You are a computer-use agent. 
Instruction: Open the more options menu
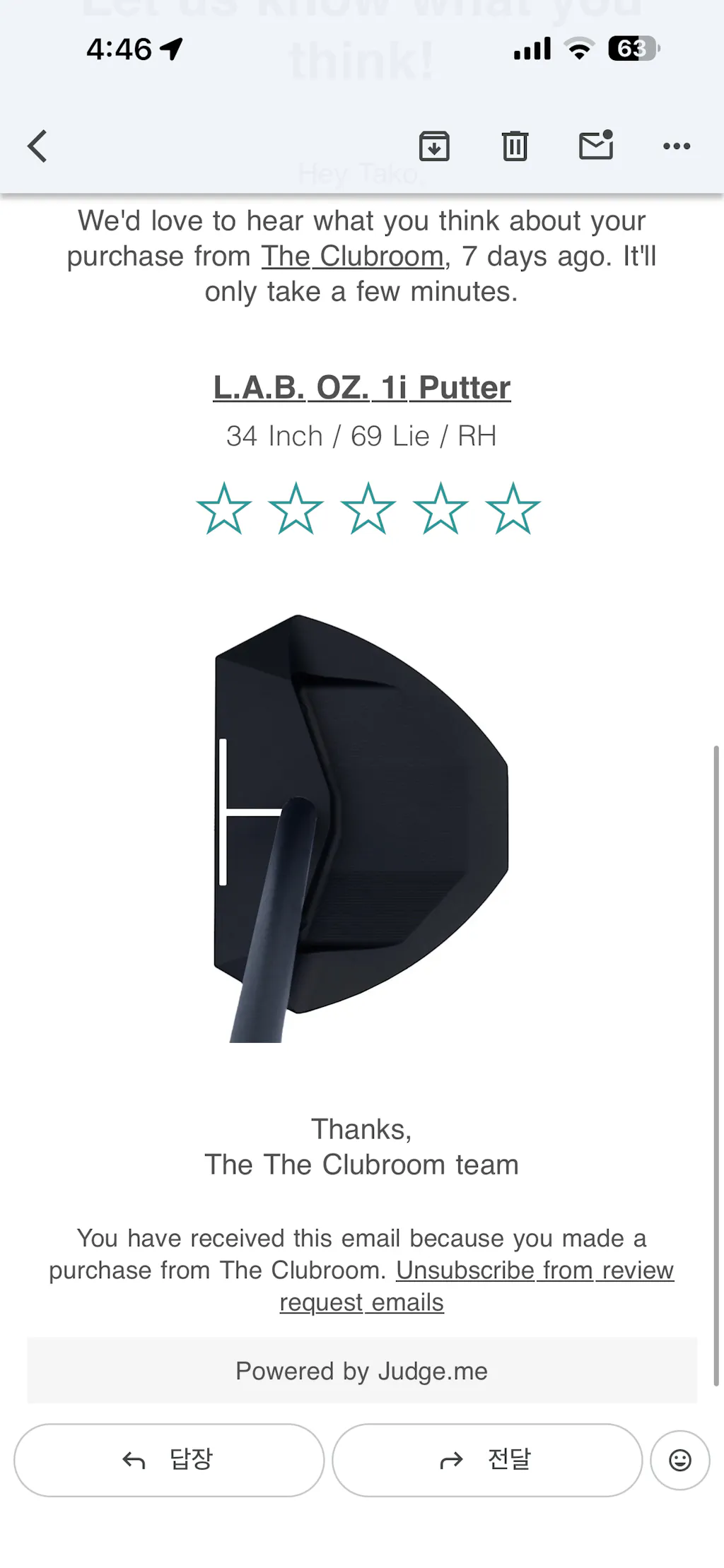(x=677, y=146)
